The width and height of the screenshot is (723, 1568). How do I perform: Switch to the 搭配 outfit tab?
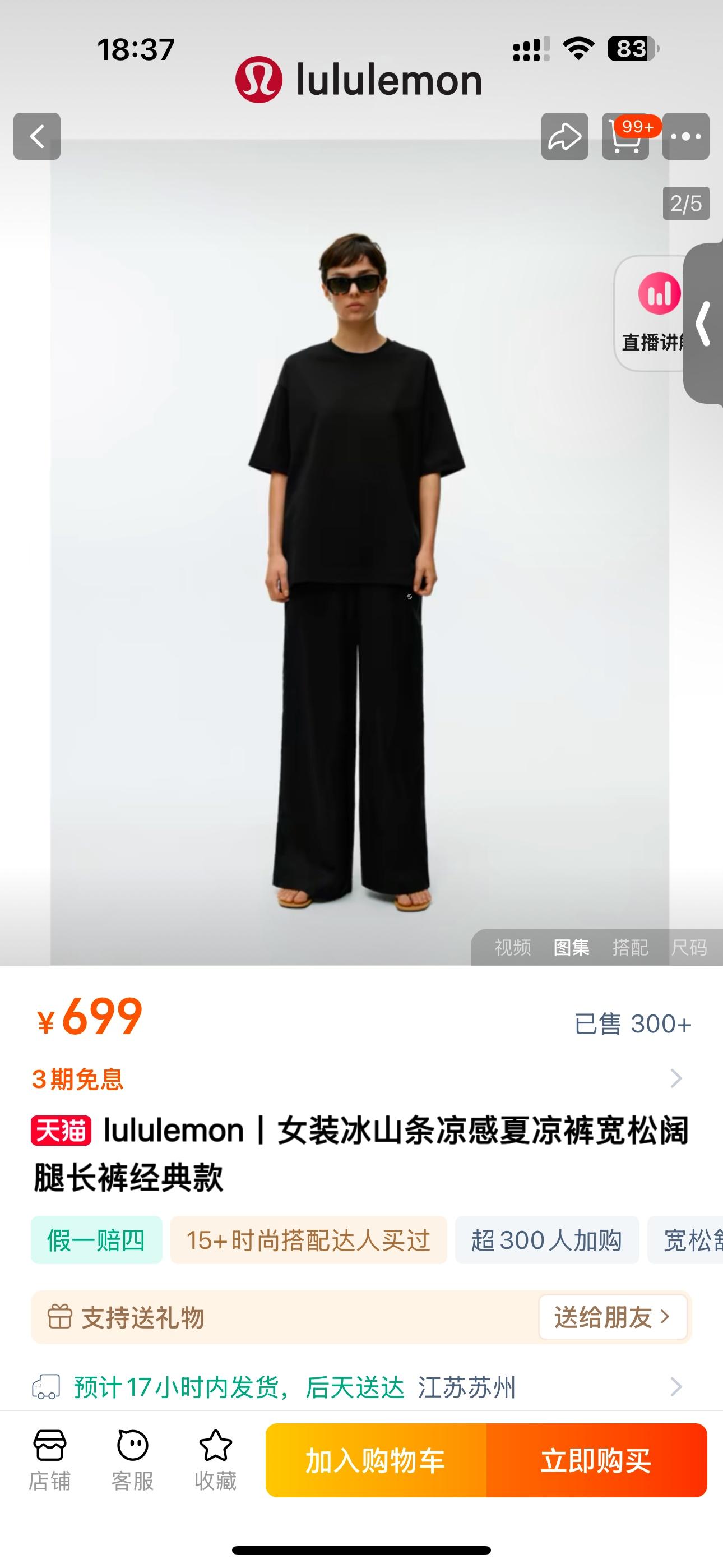click(x=630, y=947)
